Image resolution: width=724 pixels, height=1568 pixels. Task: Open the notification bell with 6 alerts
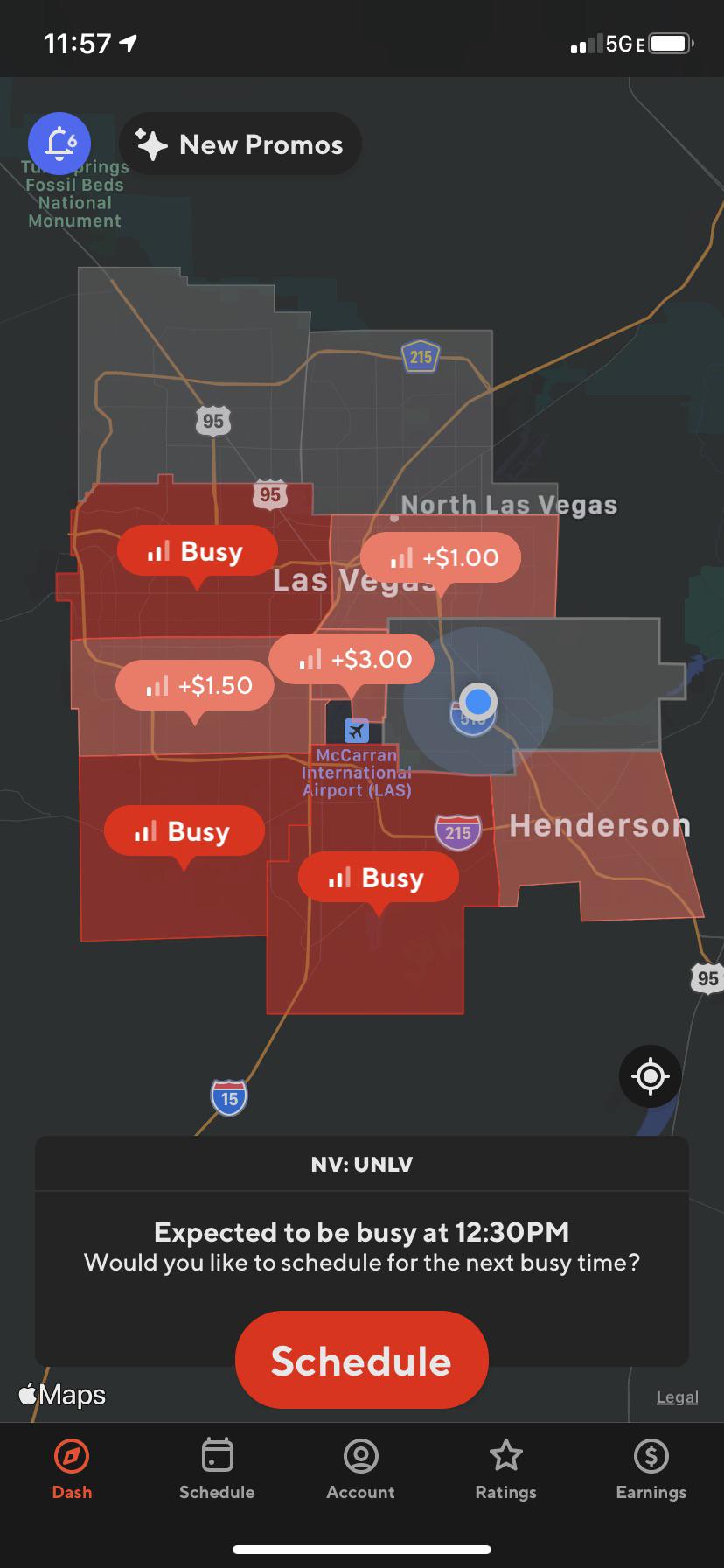click(58, 142)
